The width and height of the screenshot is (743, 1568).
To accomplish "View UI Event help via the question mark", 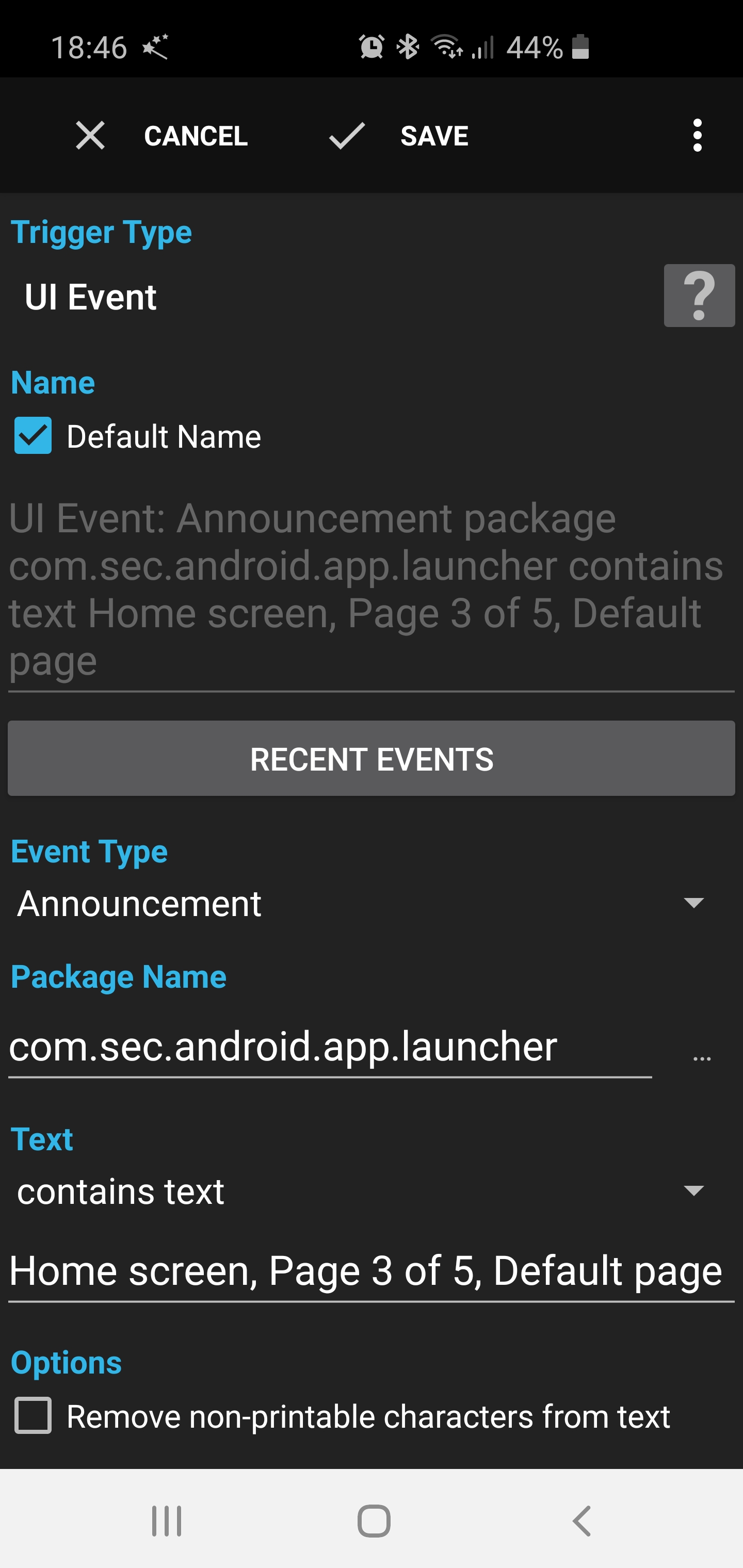I will point(699,298).
